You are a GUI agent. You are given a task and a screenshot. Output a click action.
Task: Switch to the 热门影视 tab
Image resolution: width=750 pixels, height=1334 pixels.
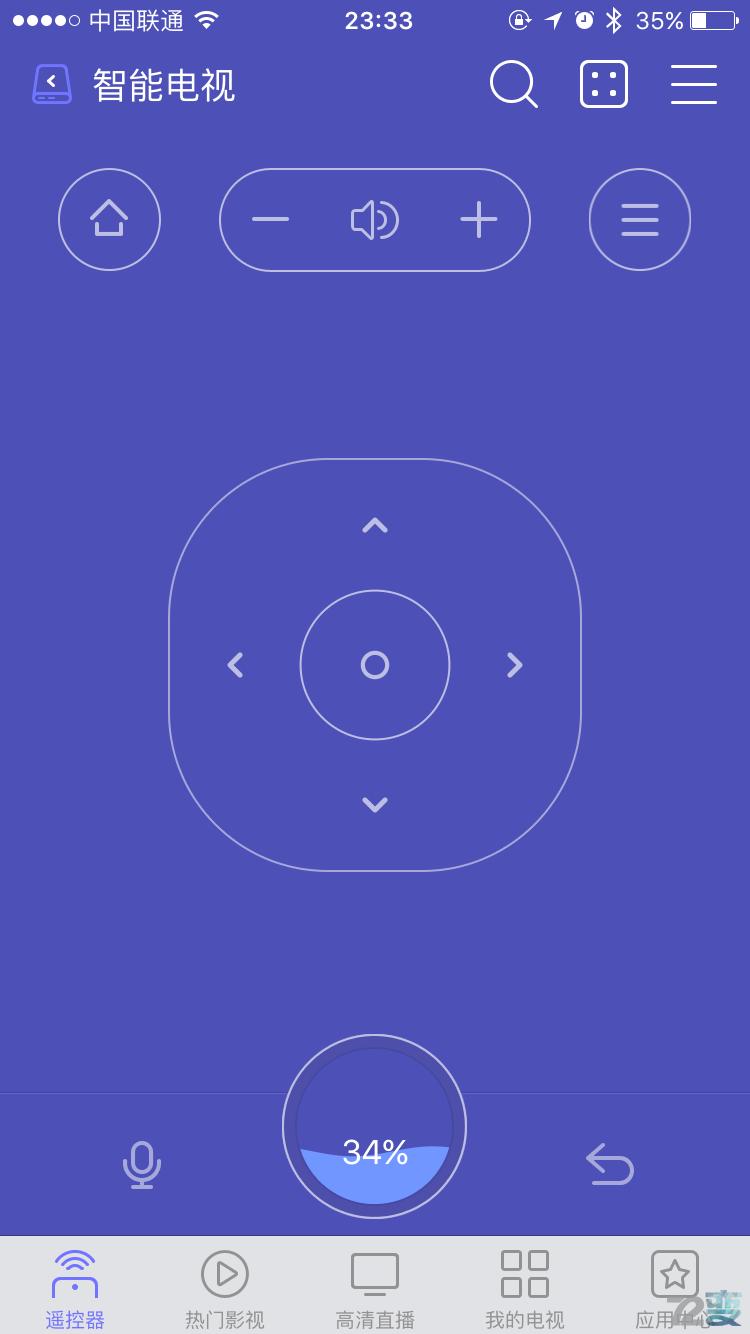225,1290
